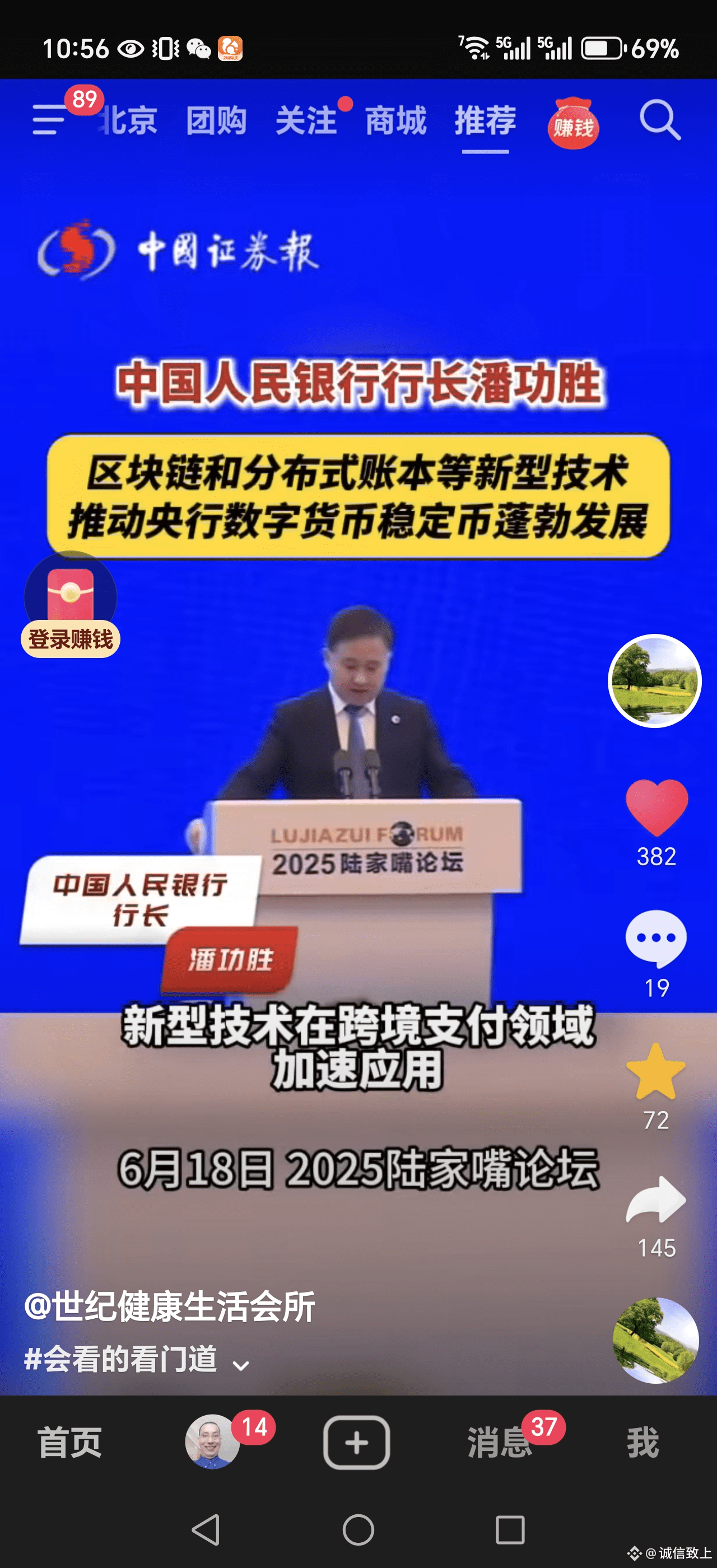Go to the 首页 tab
The image size is (717, 1568).
click(x=70, y=1443)
